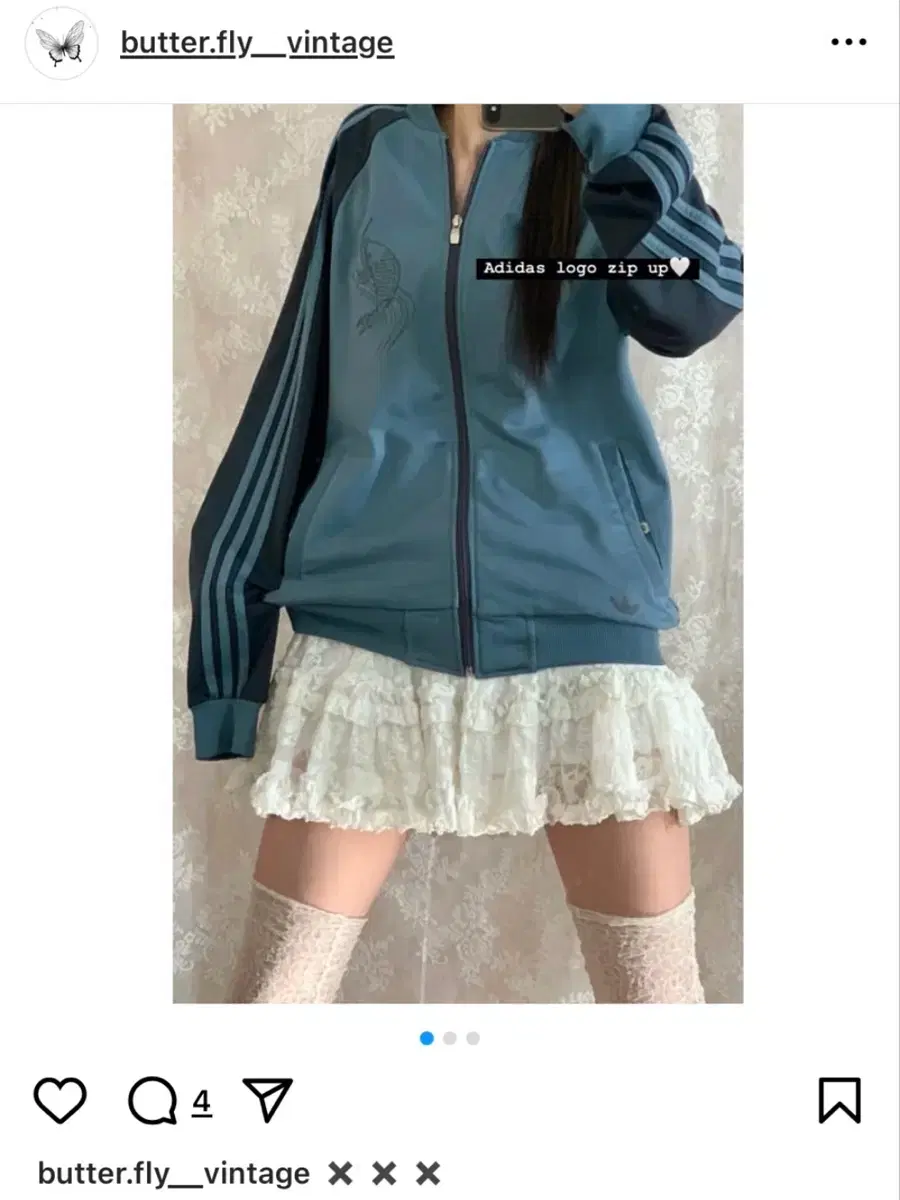Like the post with the heart icon

(x=62, y=1101)
